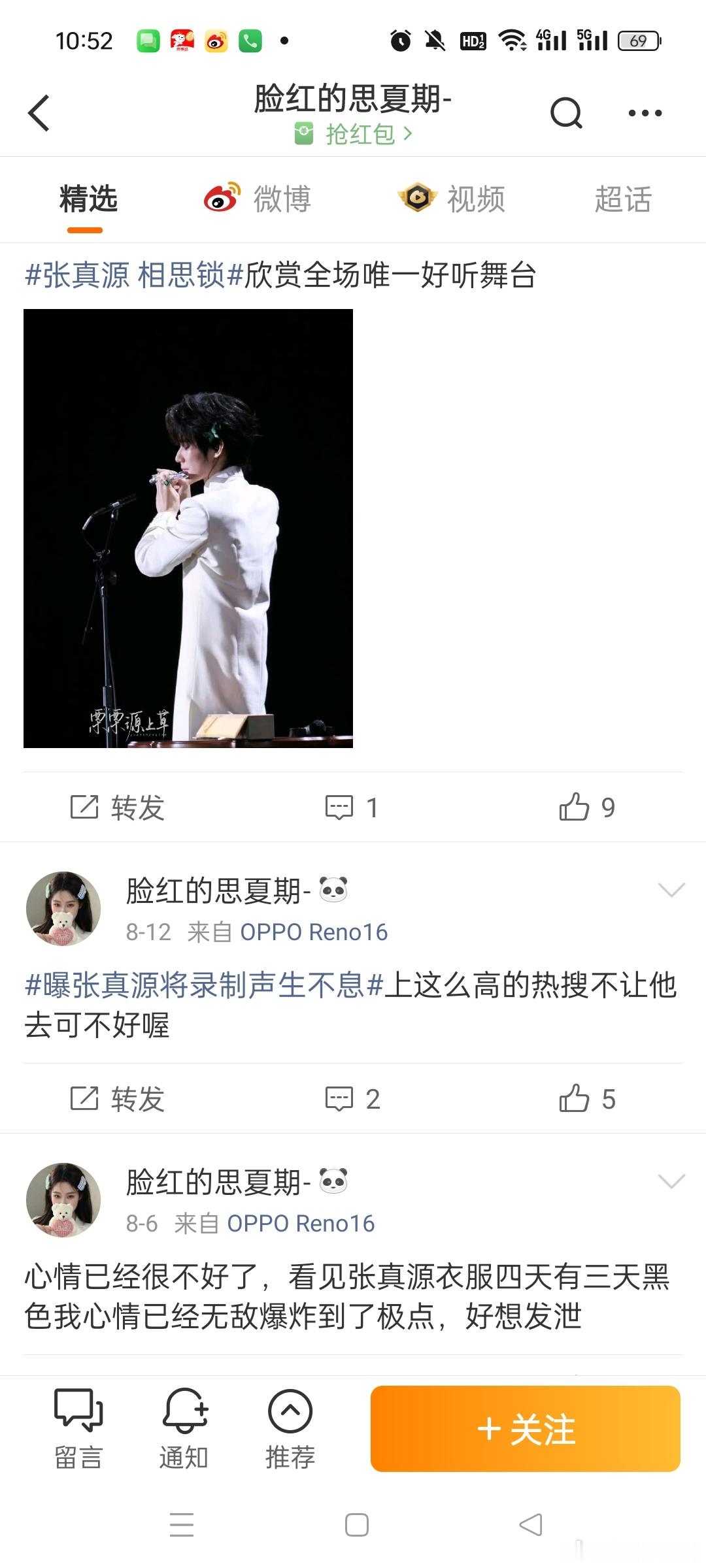Open the three-dot overflow menu
The height and width of the screenshot is (1568, 706).
click(645, 113)
